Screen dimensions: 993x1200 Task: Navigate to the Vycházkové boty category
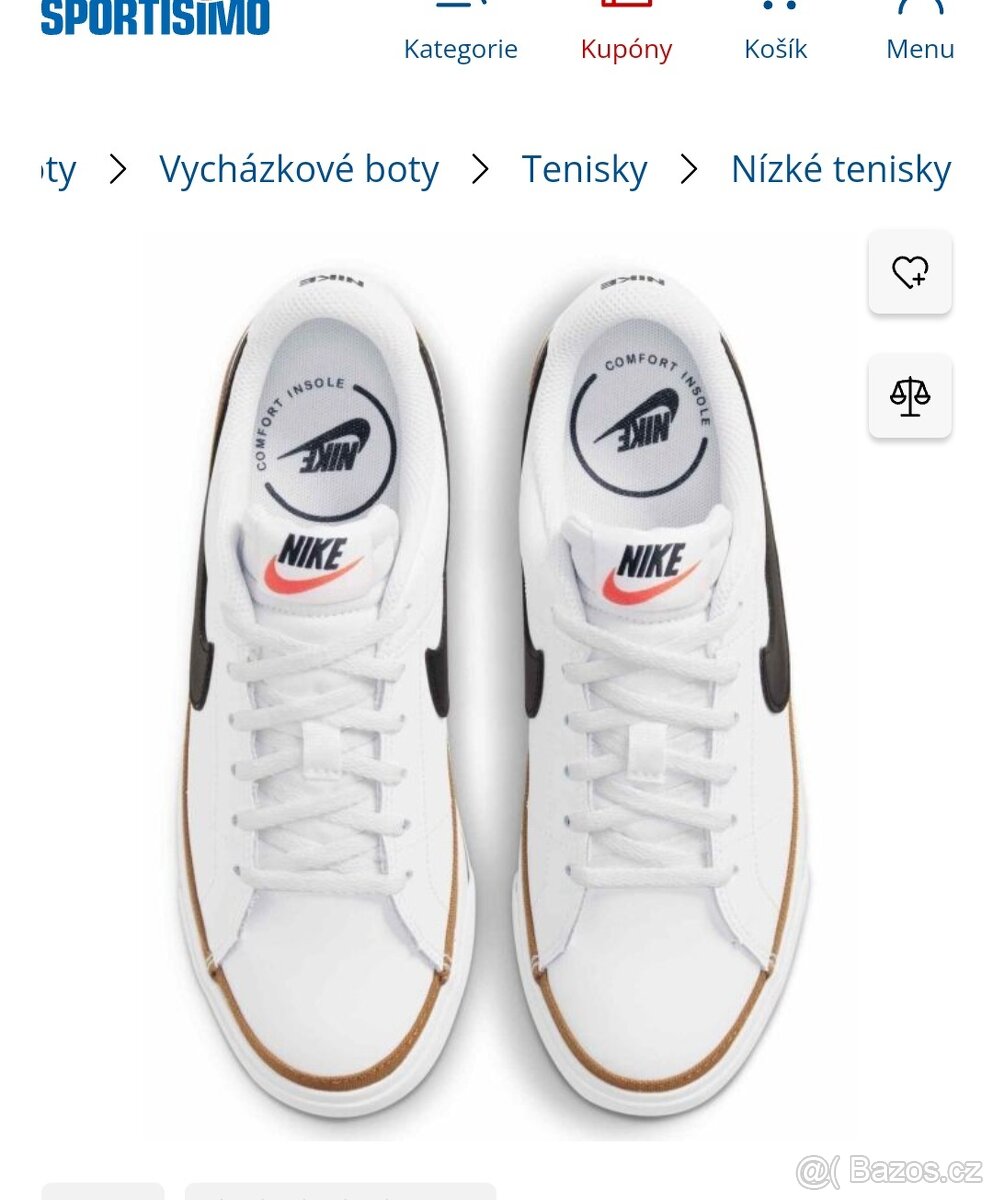click(x=297, y=168)
